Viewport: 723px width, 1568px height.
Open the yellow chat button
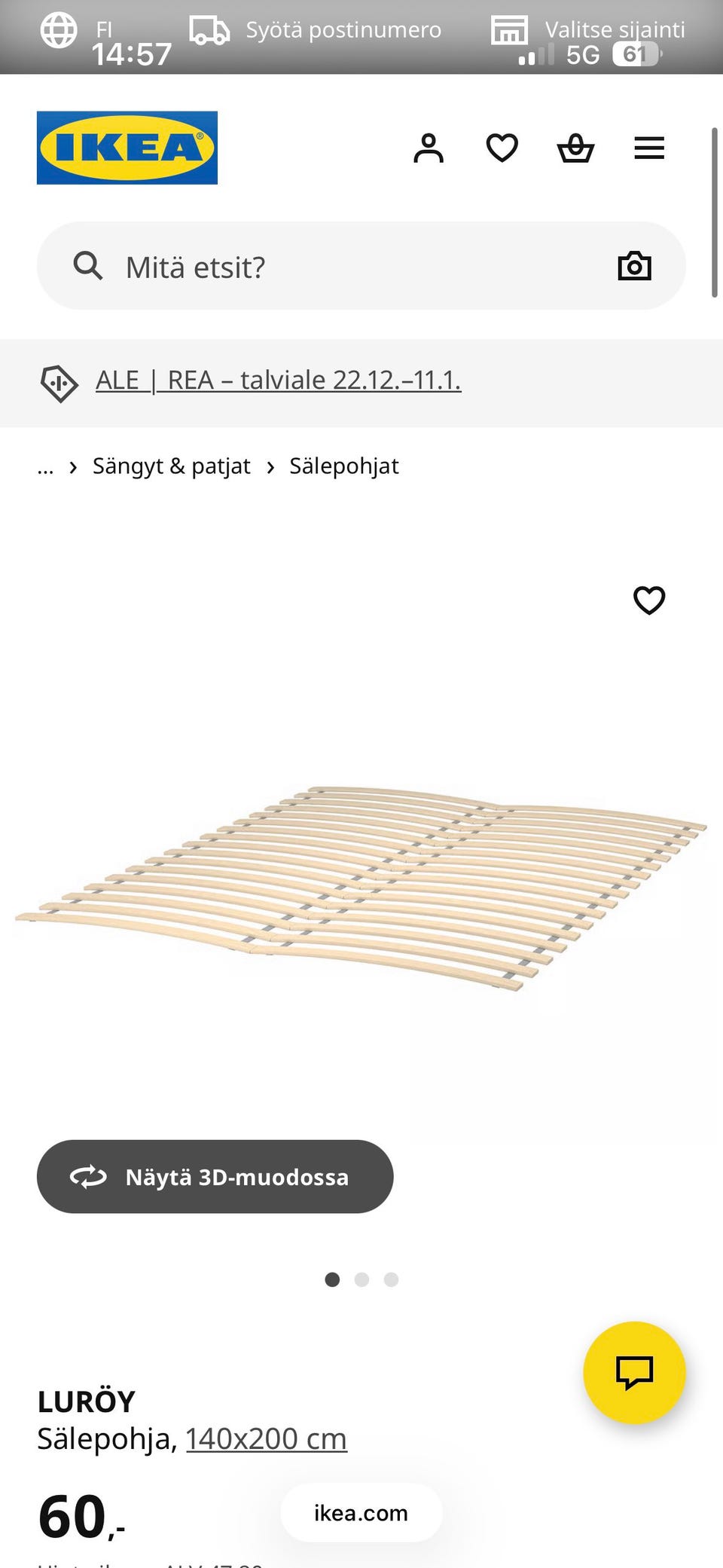(x=634, y=1372)
